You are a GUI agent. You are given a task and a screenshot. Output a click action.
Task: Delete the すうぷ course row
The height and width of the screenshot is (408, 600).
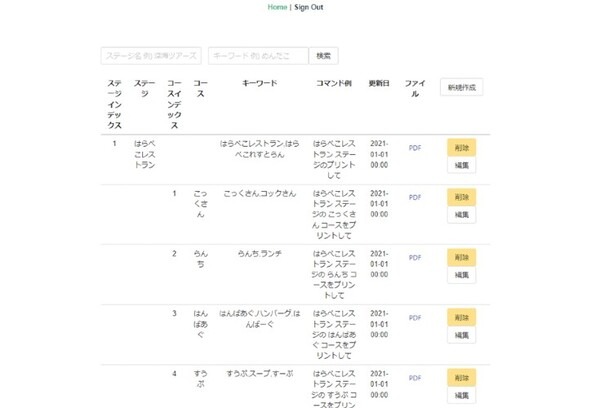(x=461, y=377)
